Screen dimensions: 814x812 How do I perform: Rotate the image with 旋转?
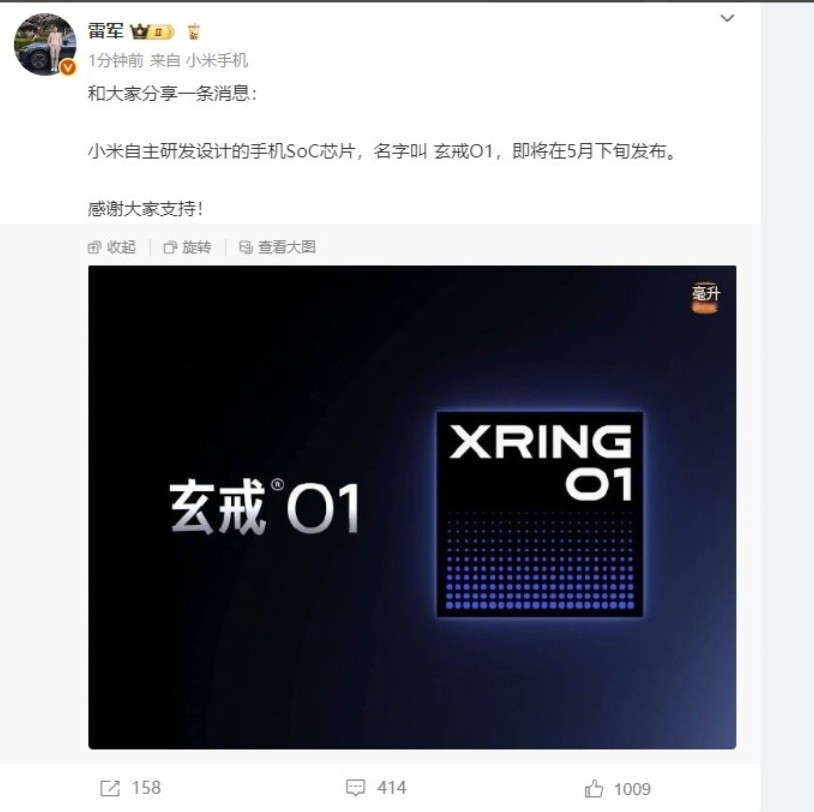point(187,247)
